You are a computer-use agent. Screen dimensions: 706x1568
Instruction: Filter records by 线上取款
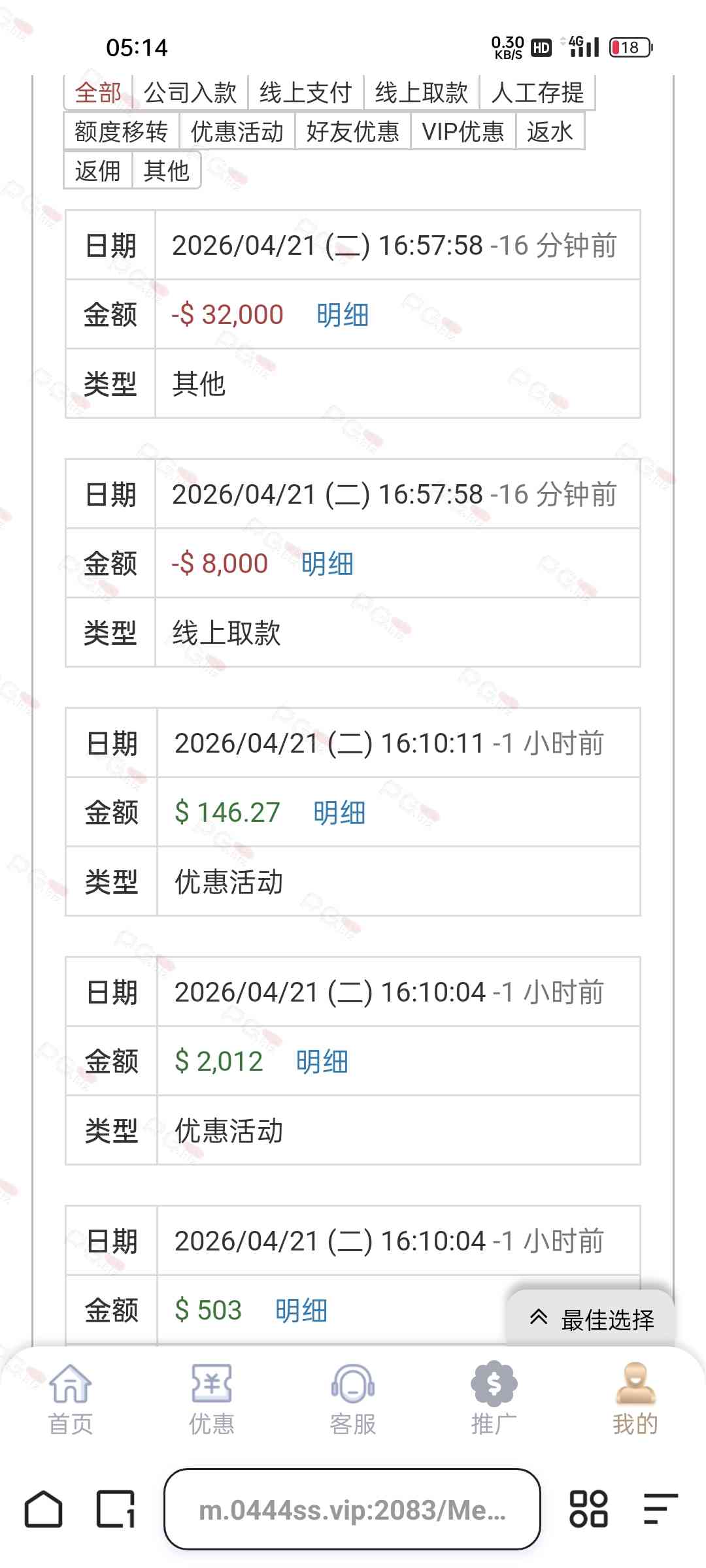(422, 93)
